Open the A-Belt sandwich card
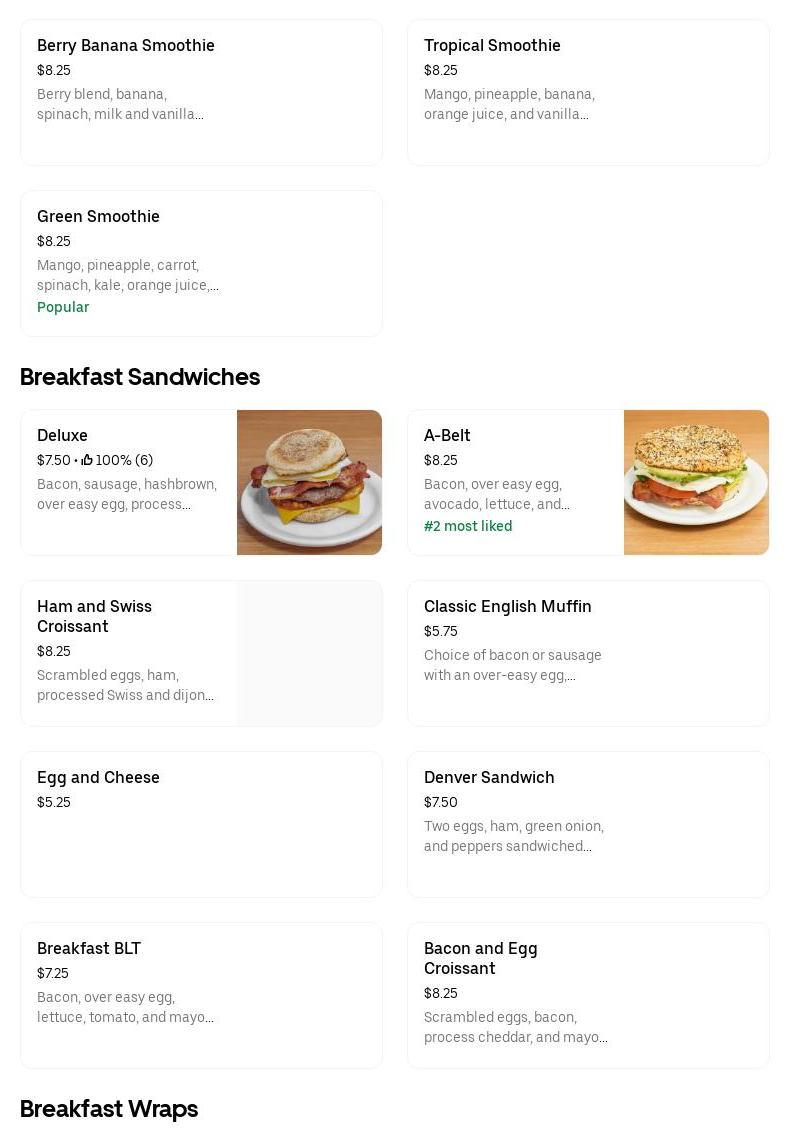This screenshot has height=1133, width=804. 588,482
